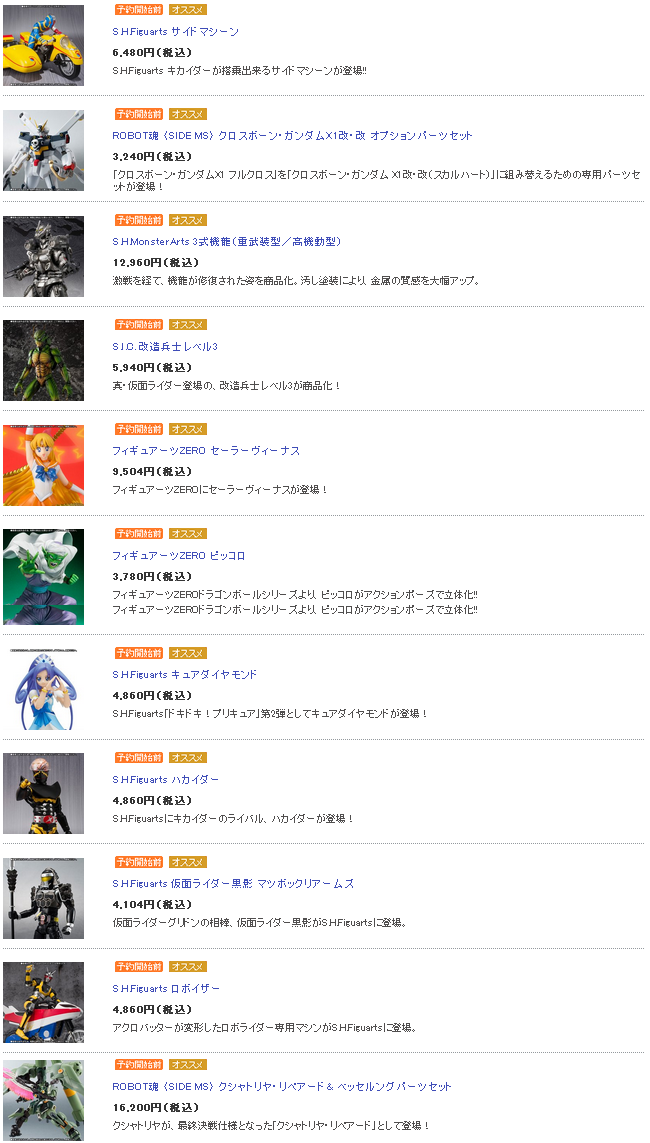The image size is (650, 1143).
Task: Open フィギュアーツZERO ピッコロ link
Action: tap(178, 556)
